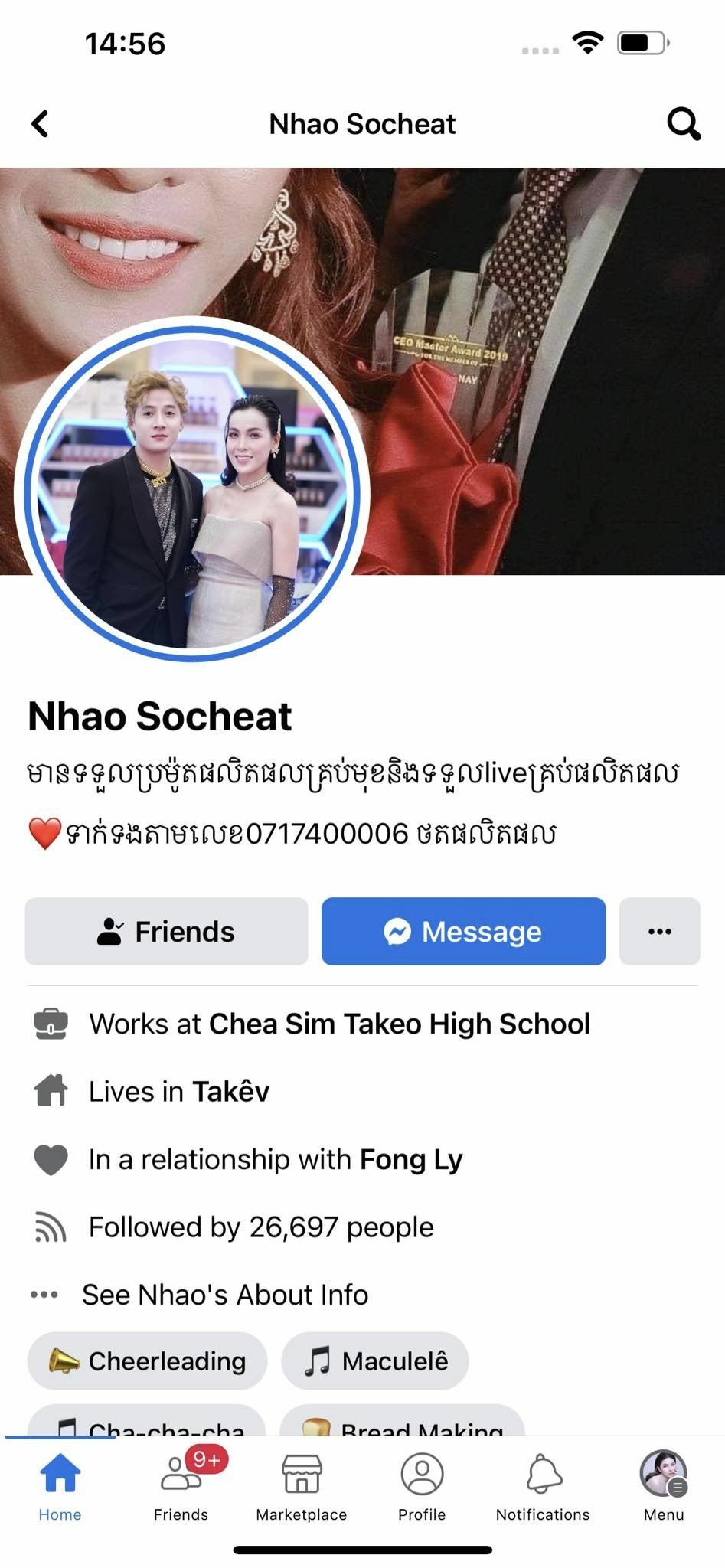Screen dimensions: 725x1568
Task: Switch to the Marketplace tab
Action: pyautogui.click(x=302, y=1485)
